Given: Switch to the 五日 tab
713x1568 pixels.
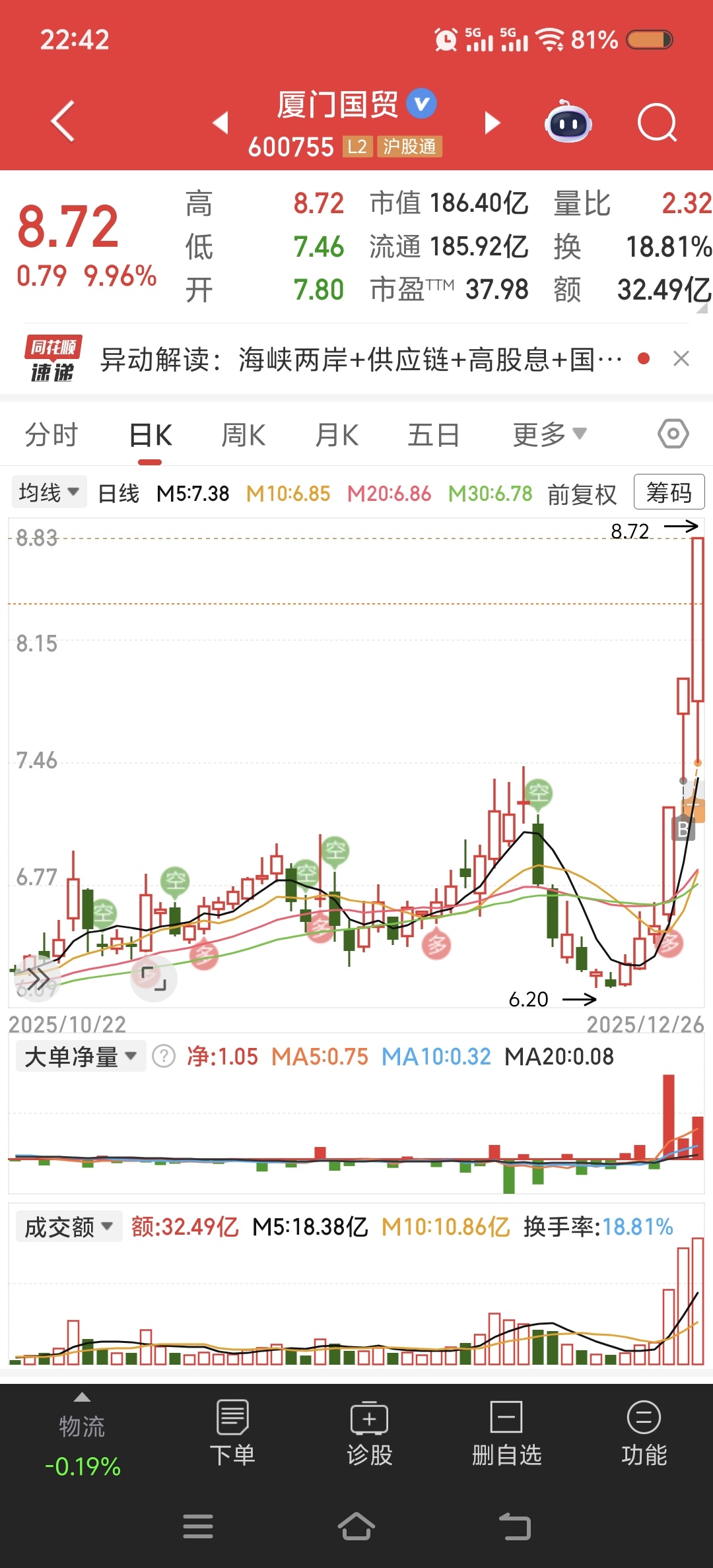Looking at the screenshot, I should [433, 436].
